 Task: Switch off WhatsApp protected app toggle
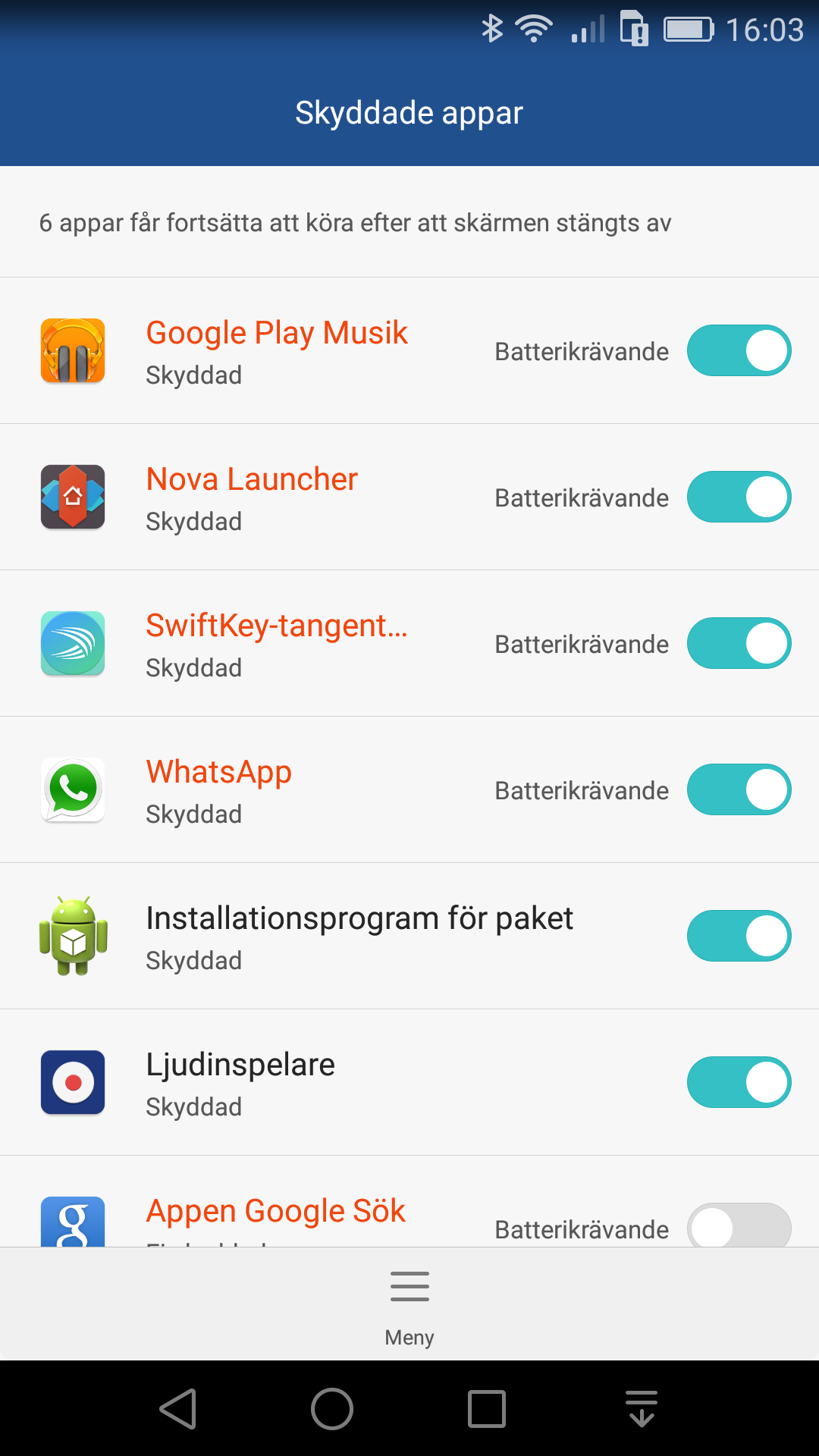pos(739,789)
